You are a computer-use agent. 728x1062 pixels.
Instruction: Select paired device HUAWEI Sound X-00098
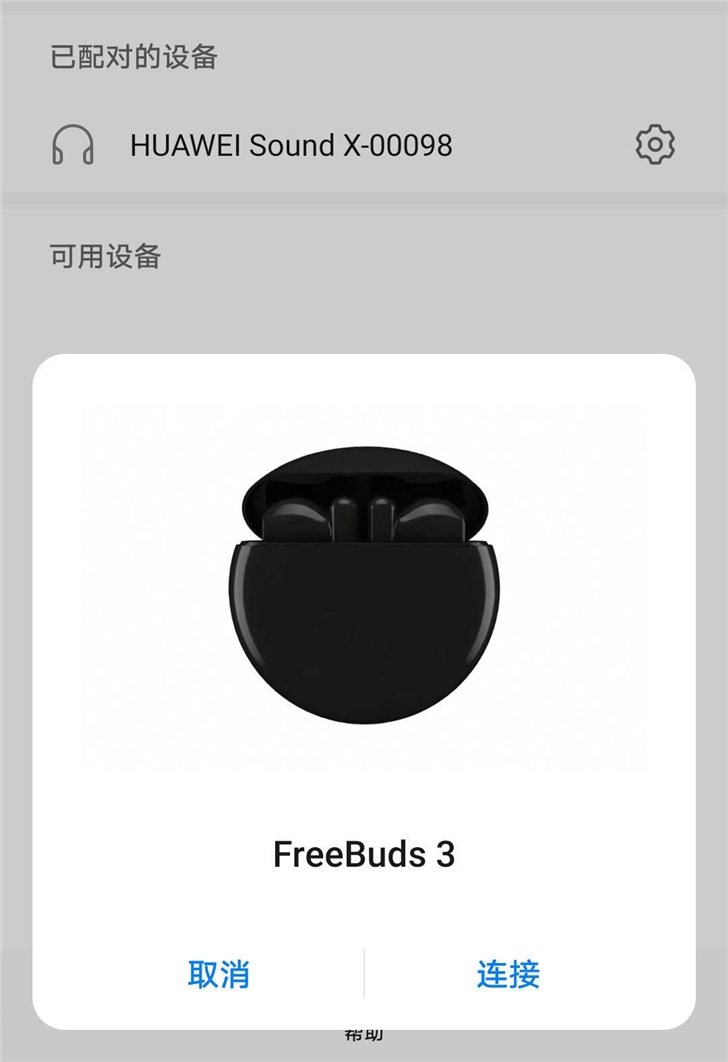pyautogui.click(x=290, y=146)
